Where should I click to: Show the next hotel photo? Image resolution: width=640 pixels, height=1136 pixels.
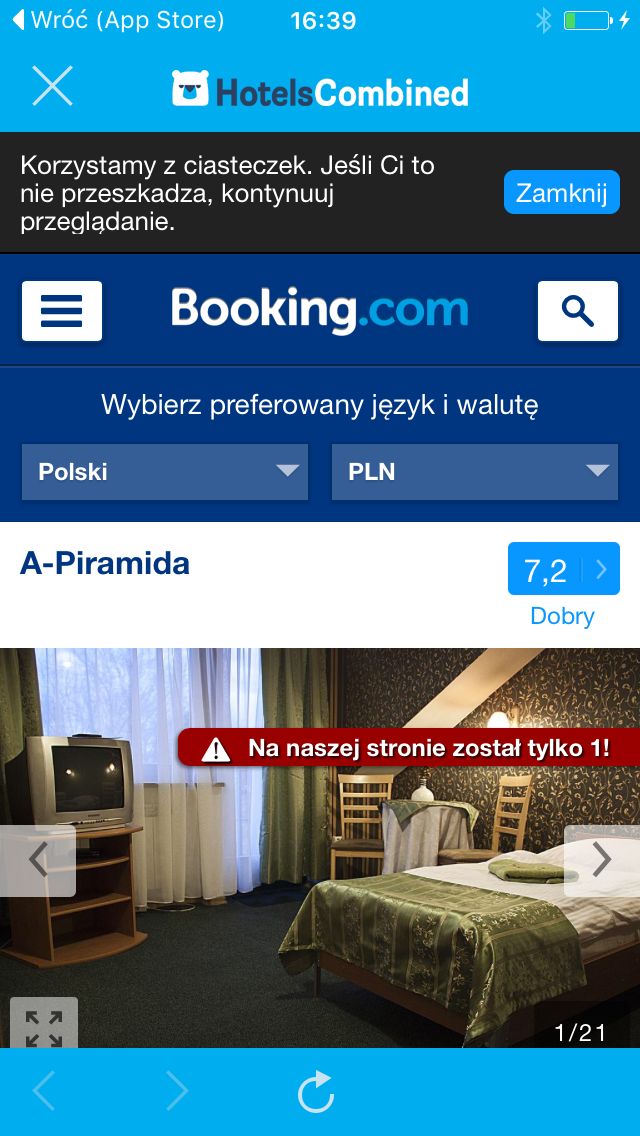click(602, 860)
